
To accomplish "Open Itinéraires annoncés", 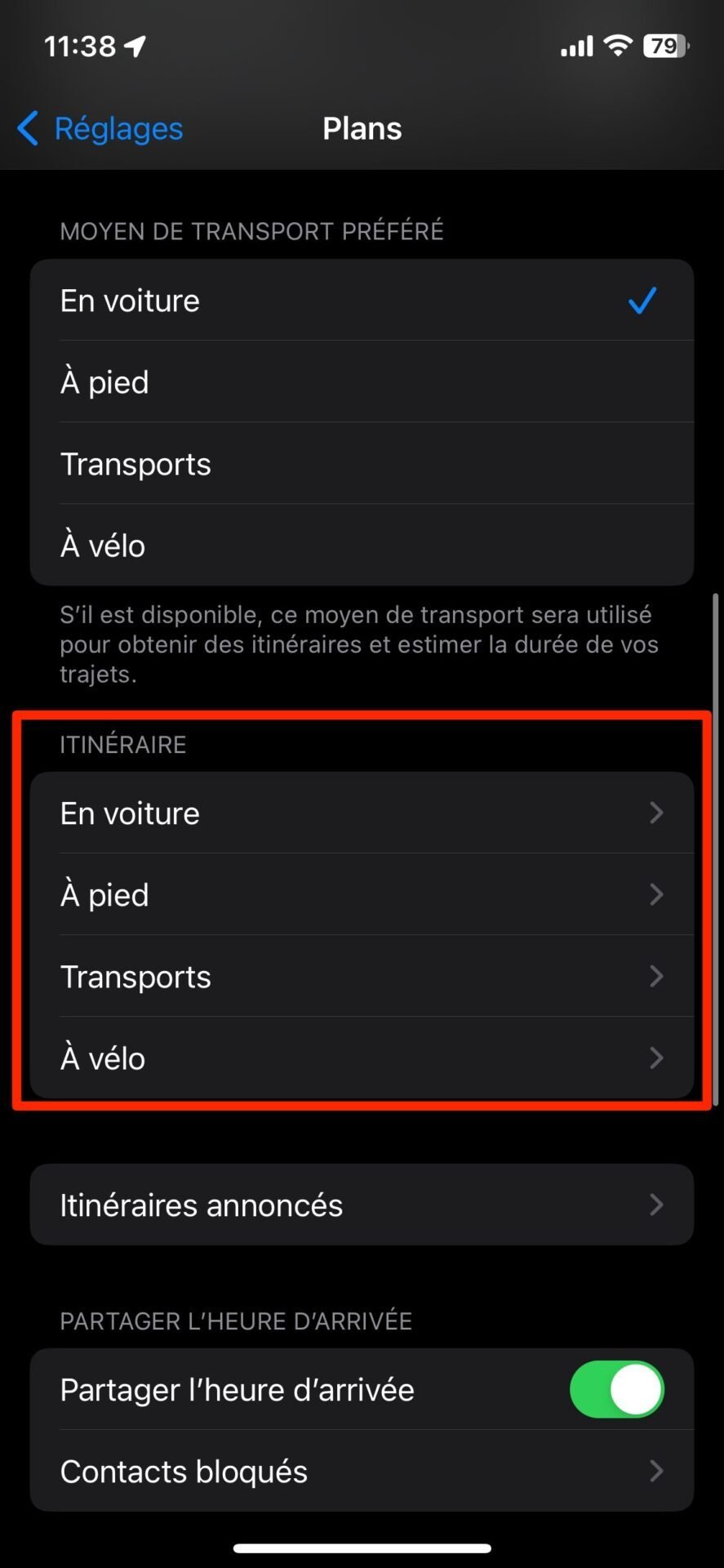I will click(x=362, y=1205).
